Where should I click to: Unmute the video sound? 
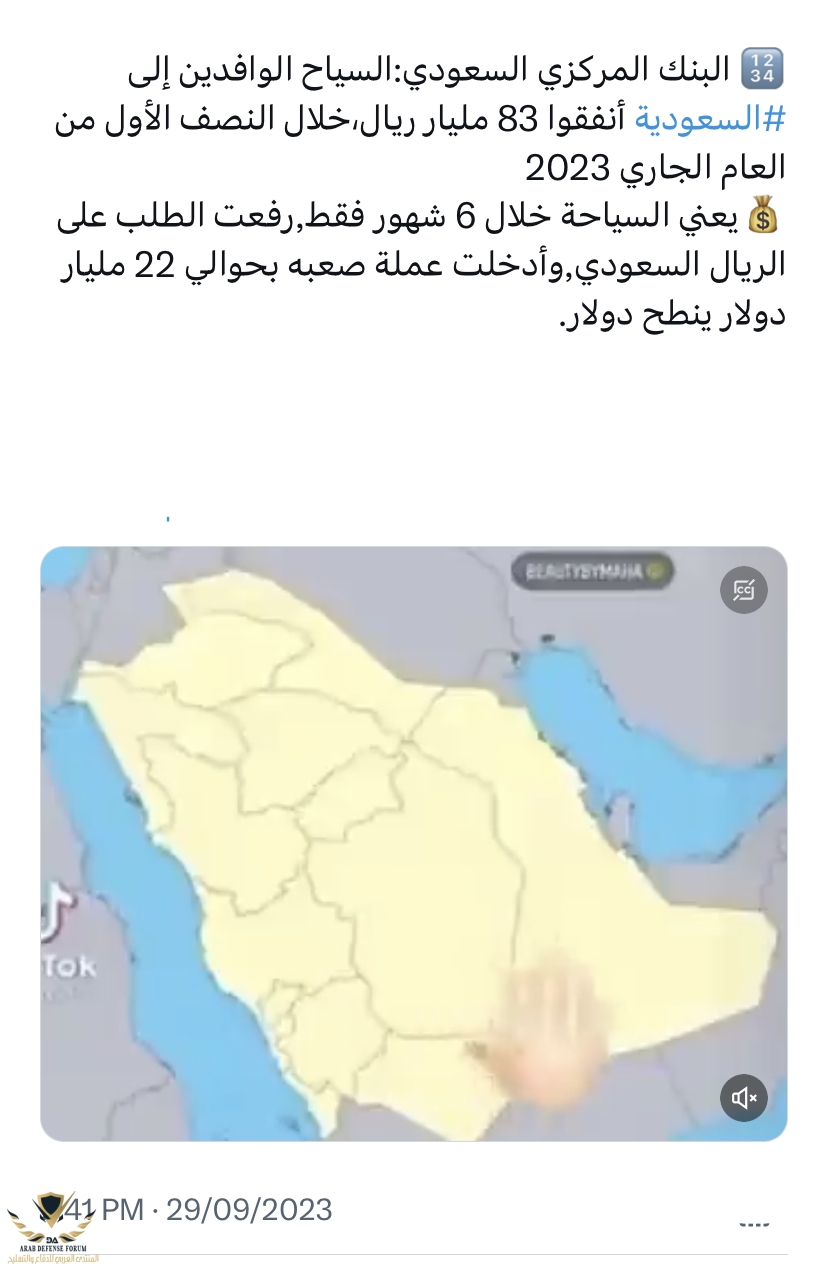coord(744,1097)
